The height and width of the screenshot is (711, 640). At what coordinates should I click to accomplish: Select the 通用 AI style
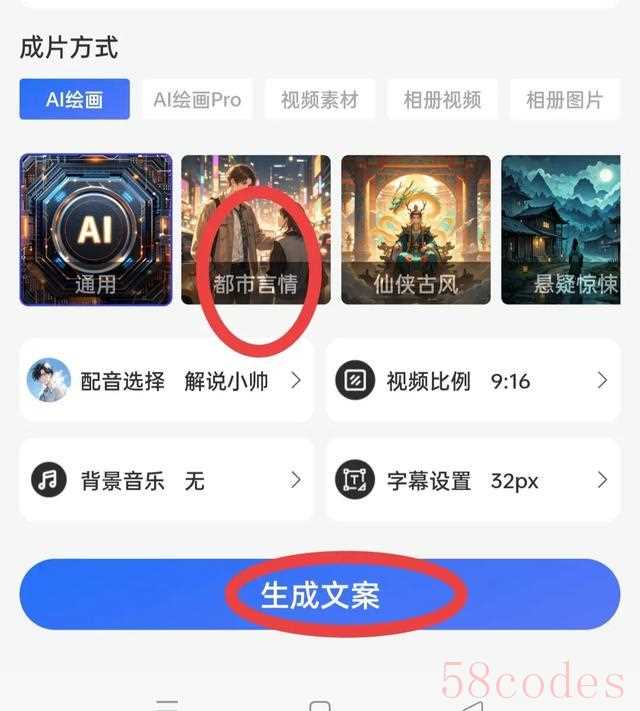point(96,230)
